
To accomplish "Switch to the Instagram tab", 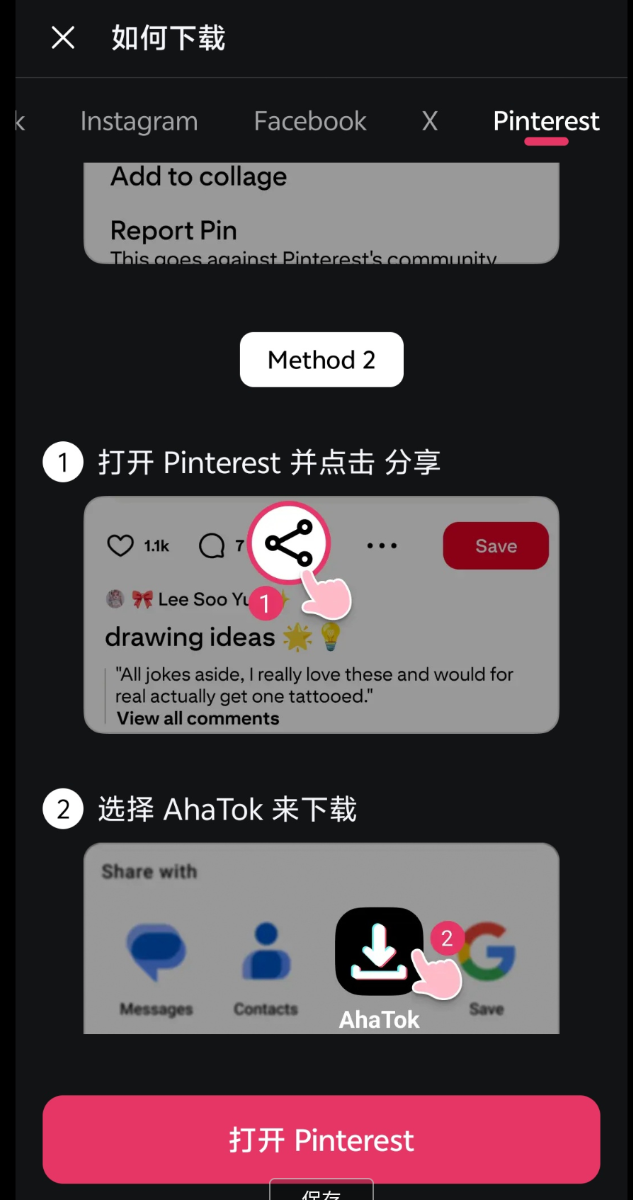I will click(x=139, y=122).
